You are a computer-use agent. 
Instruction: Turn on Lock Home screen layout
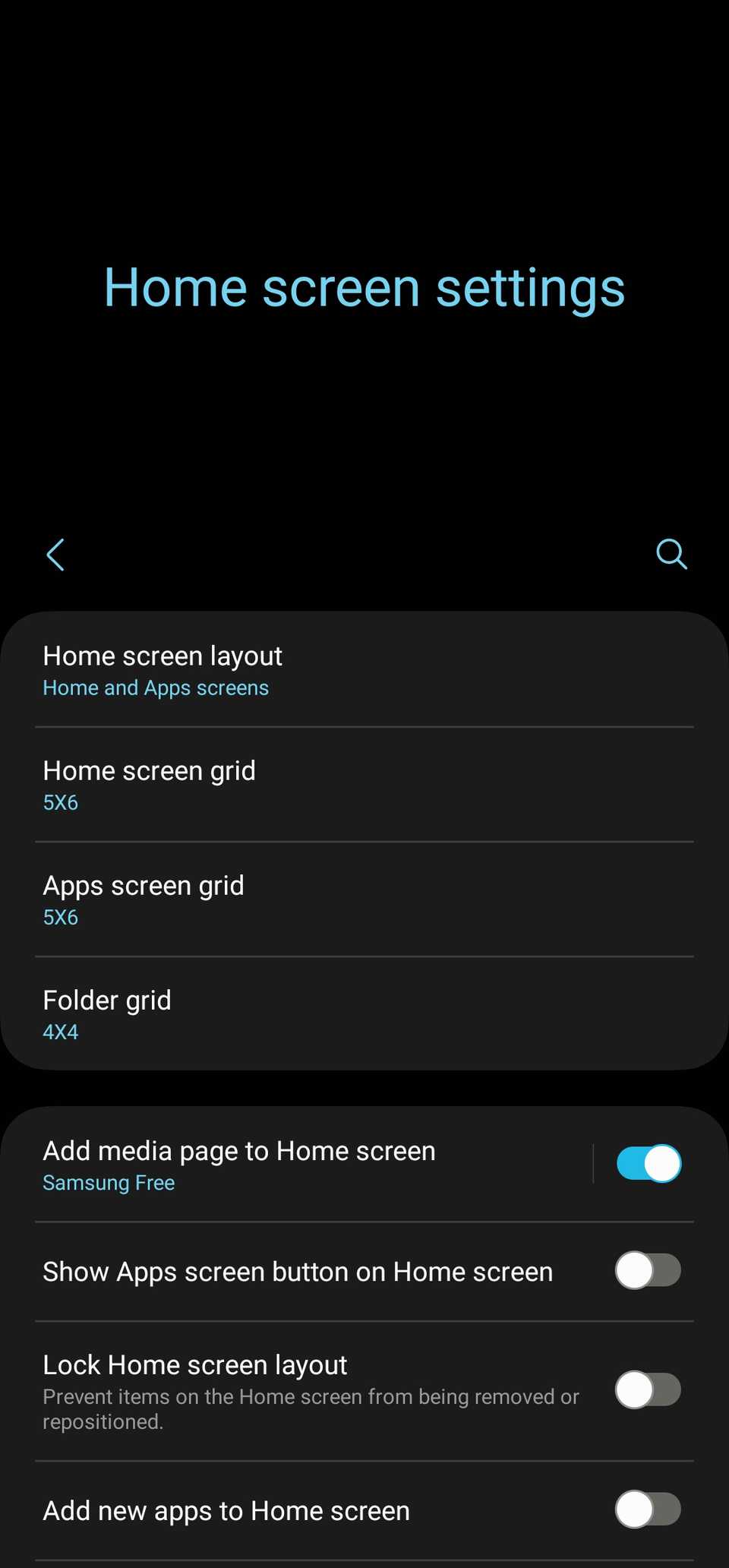point(647,1389)
